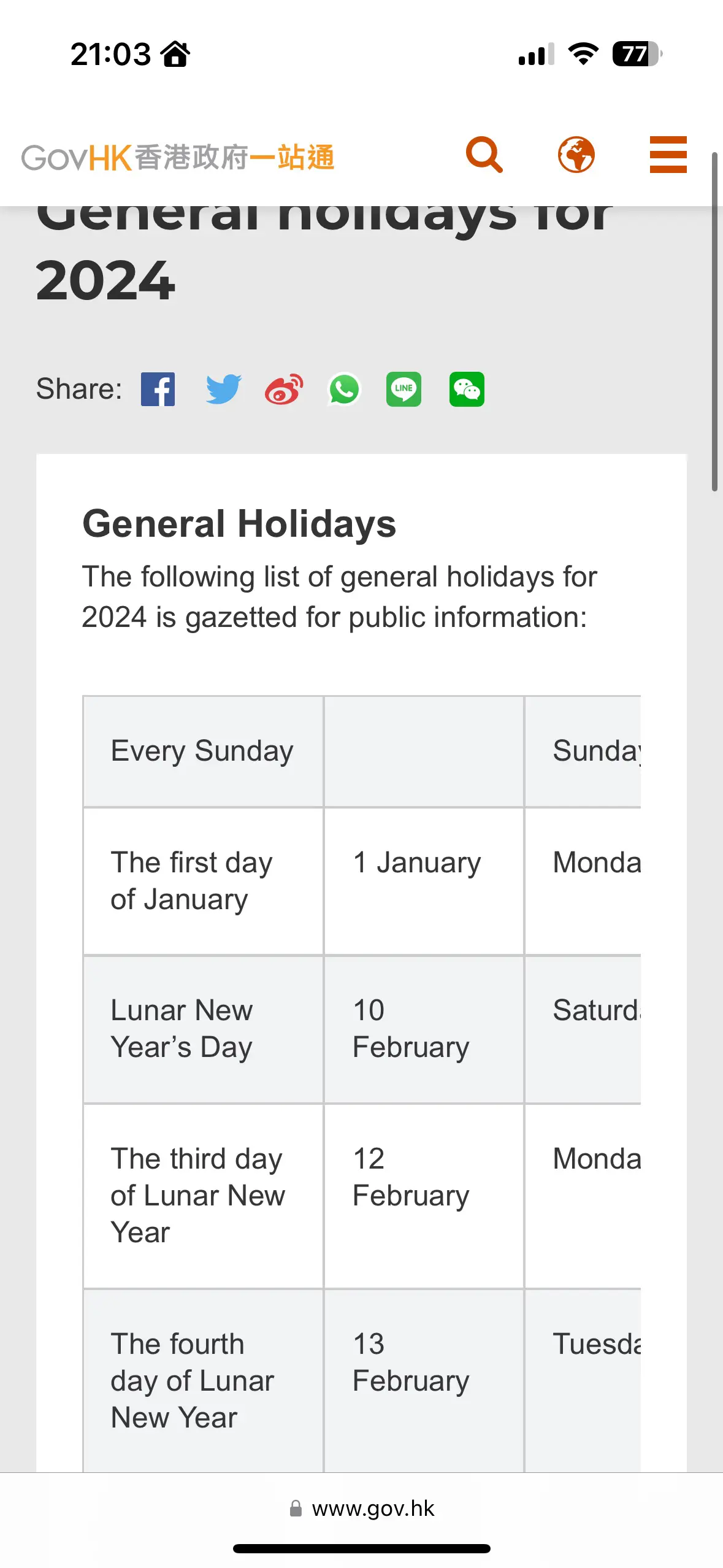Go to GovHK home via logo
723x1568 pixels.
[x=178, y=158]
